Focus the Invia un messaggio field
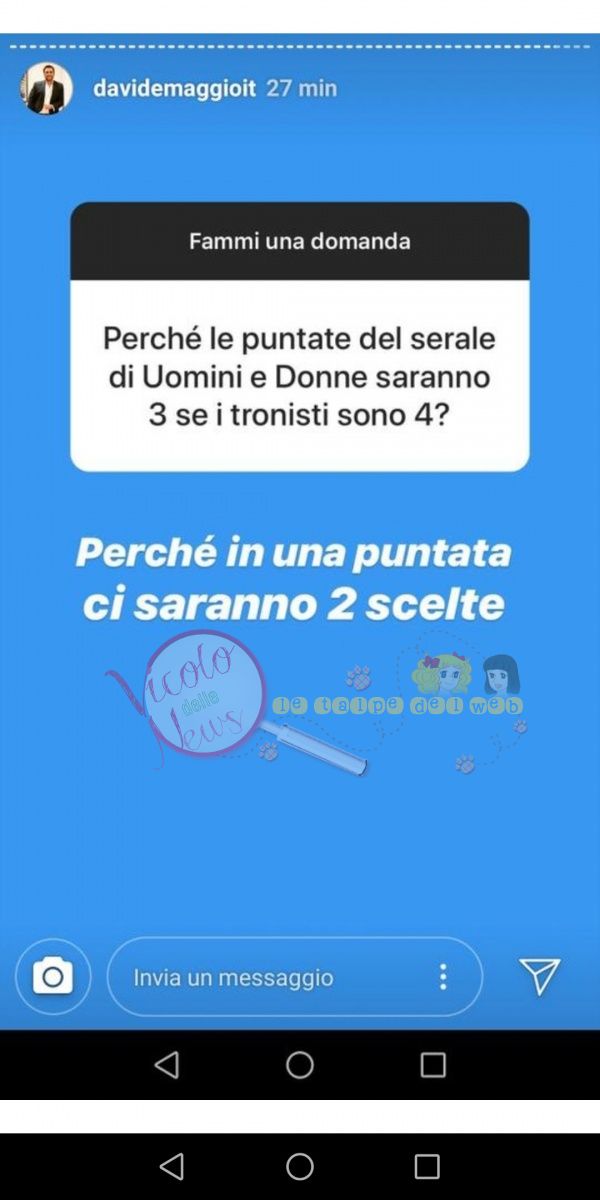 click(270, 977)
